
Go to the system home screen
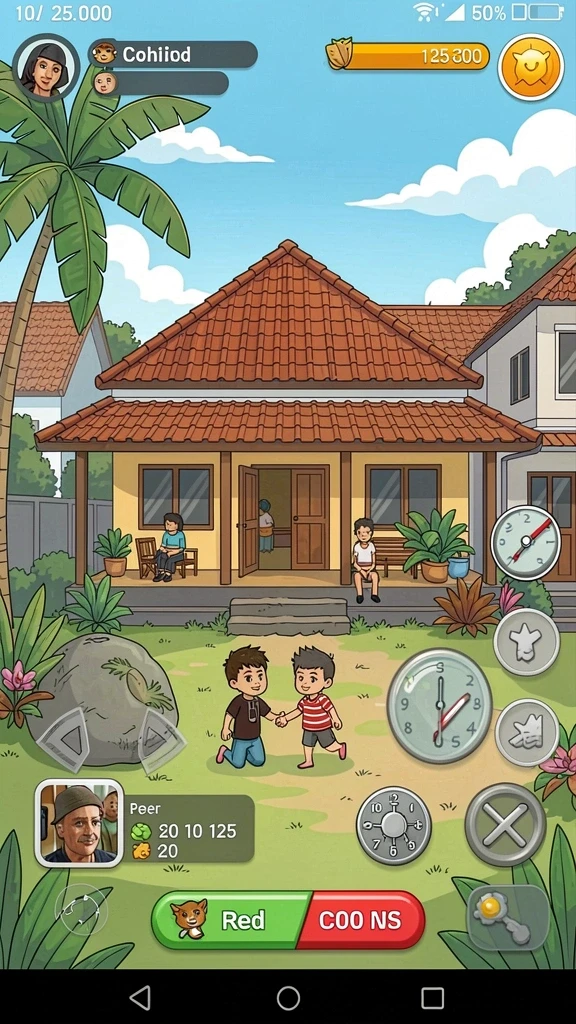coord(288,997)
